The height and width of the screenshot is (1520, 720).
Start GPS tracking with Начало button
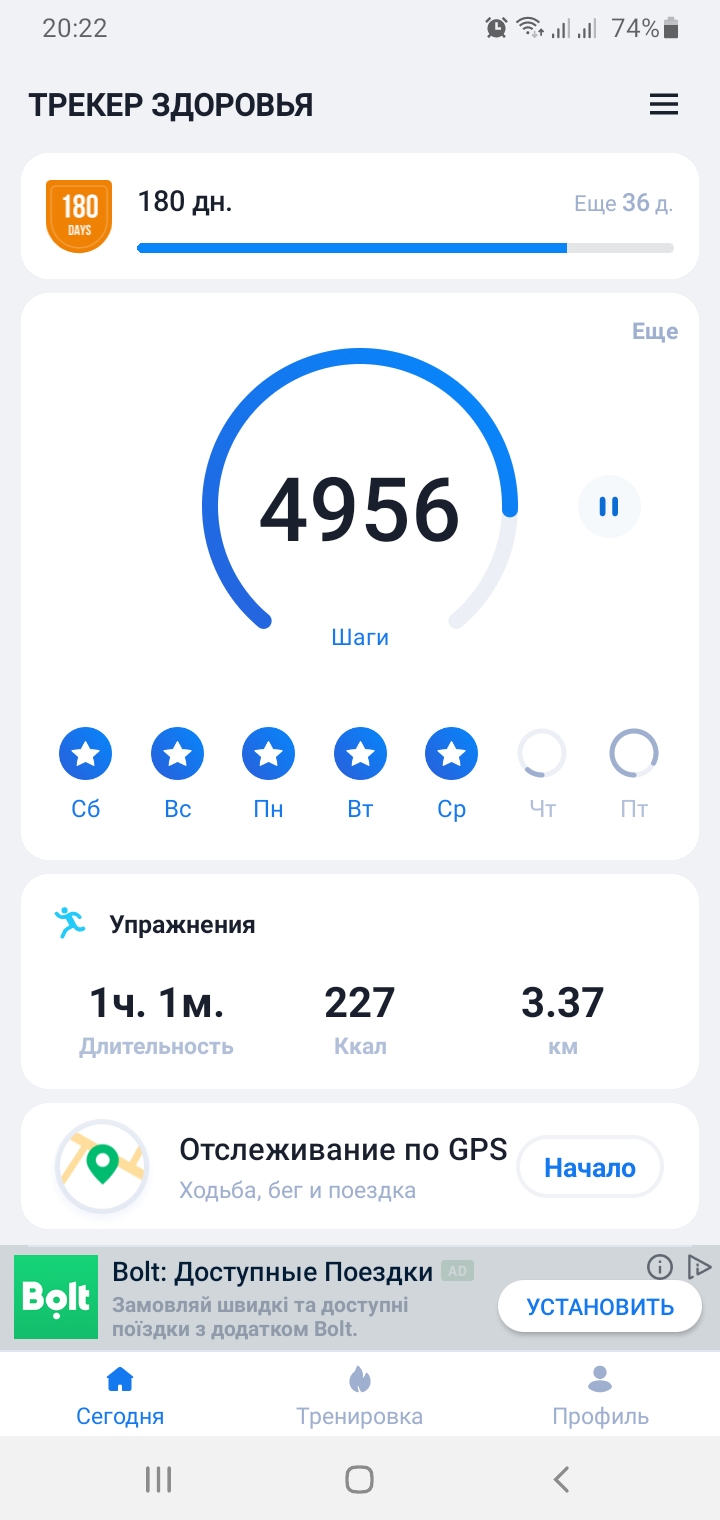coord(589,1167)
